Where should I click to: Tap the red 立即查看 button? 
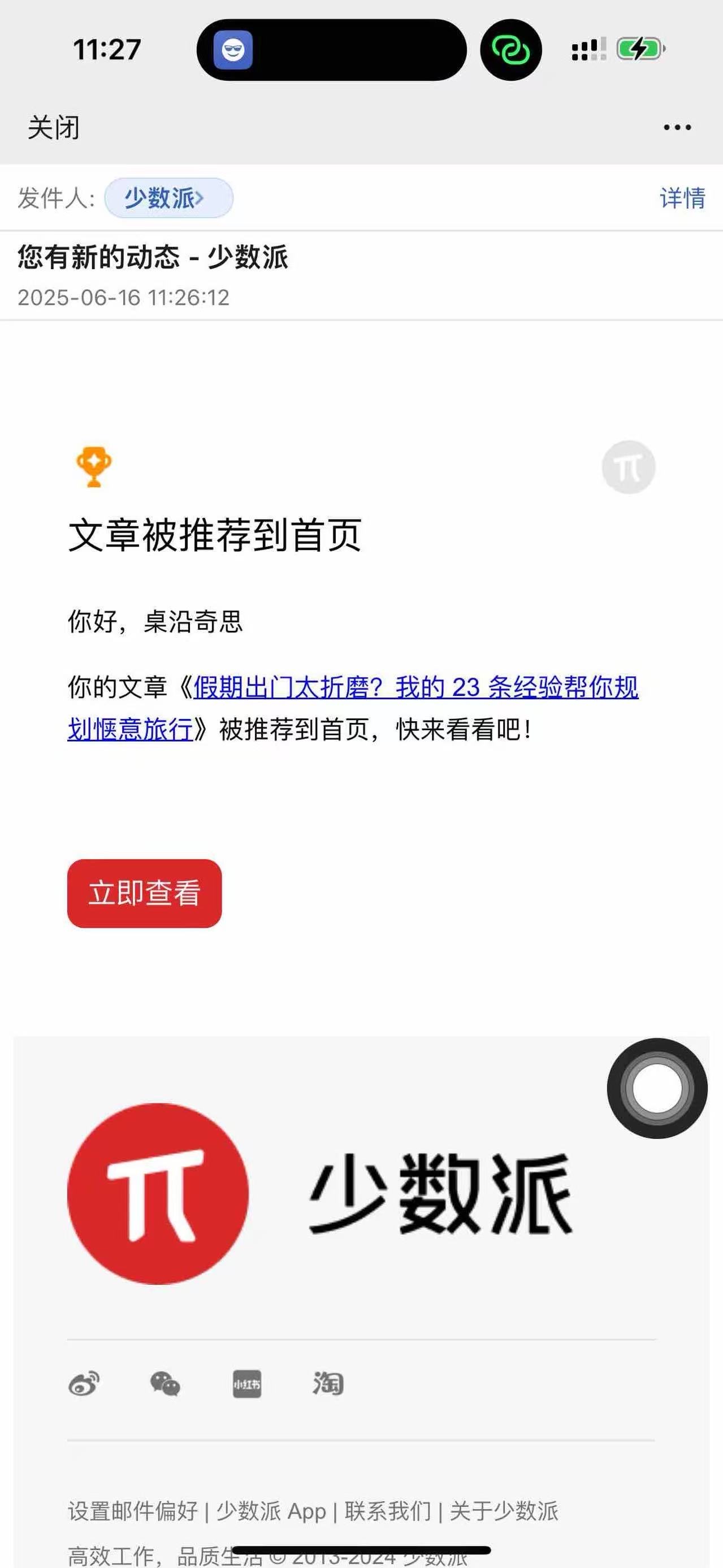point(144,893)
